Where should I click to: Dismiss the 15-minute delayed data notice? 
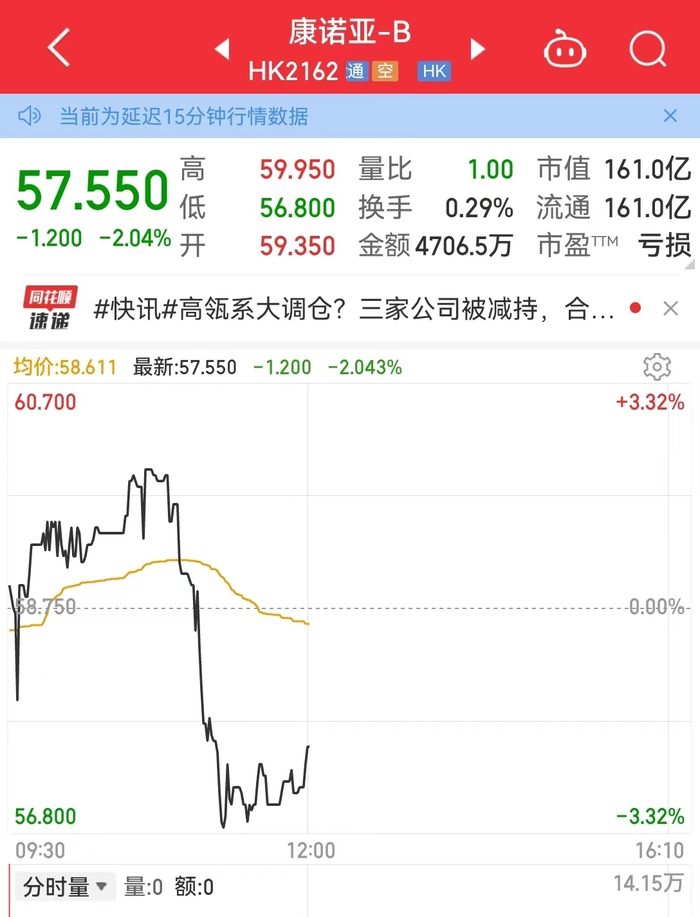pos(670,116)
